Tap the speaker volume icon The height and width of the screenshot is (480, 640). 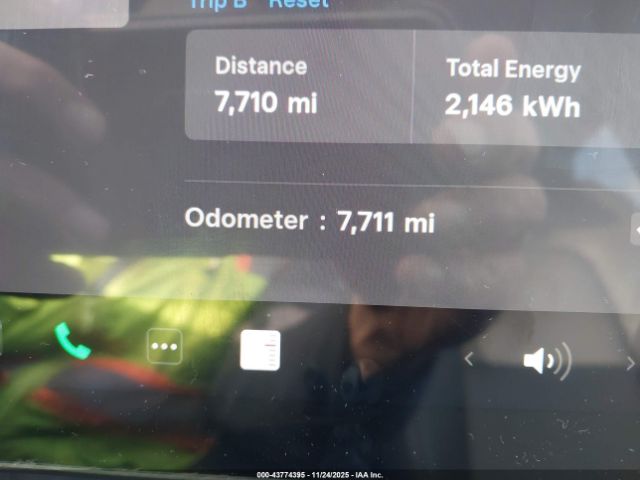tap(546, 360)
